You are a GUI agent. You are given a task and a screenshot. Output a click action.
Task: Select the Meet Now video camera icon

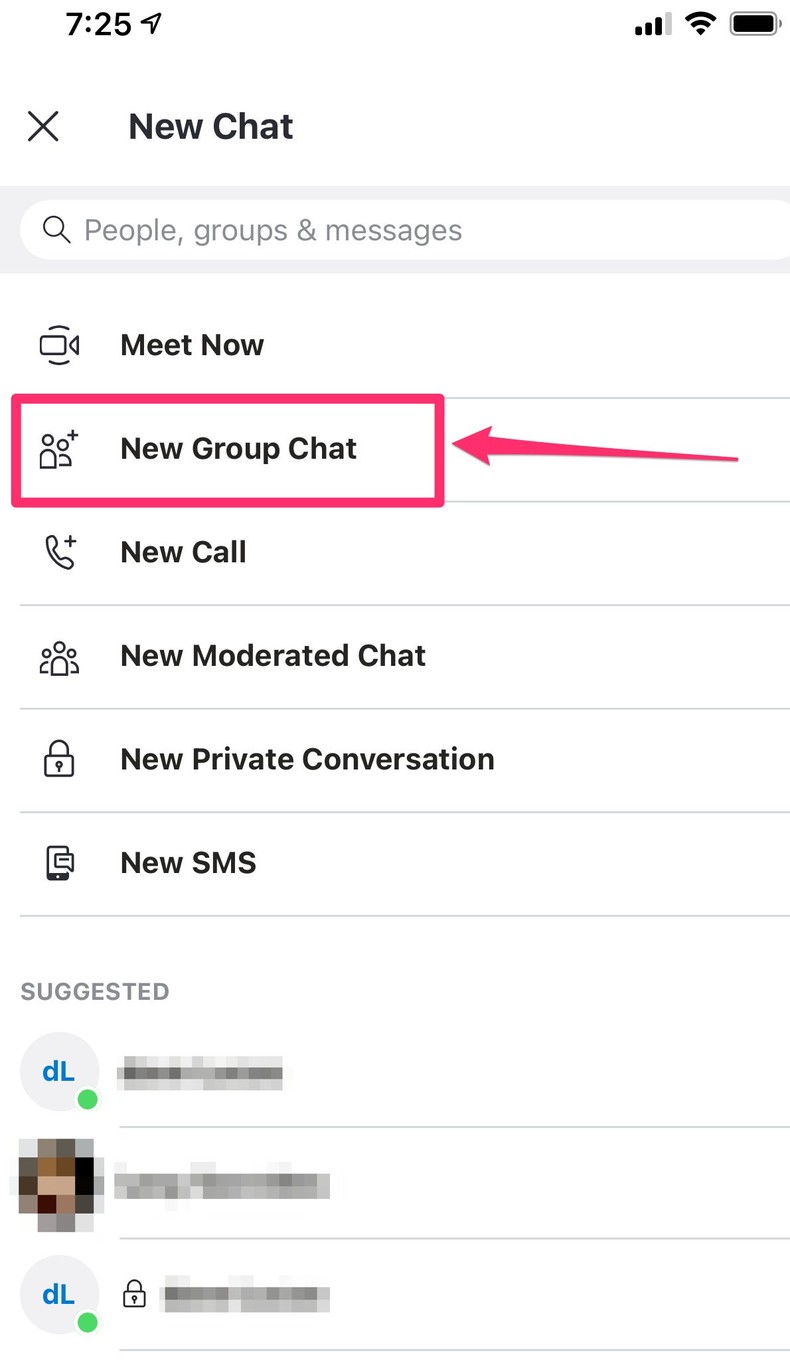[59, 344]
